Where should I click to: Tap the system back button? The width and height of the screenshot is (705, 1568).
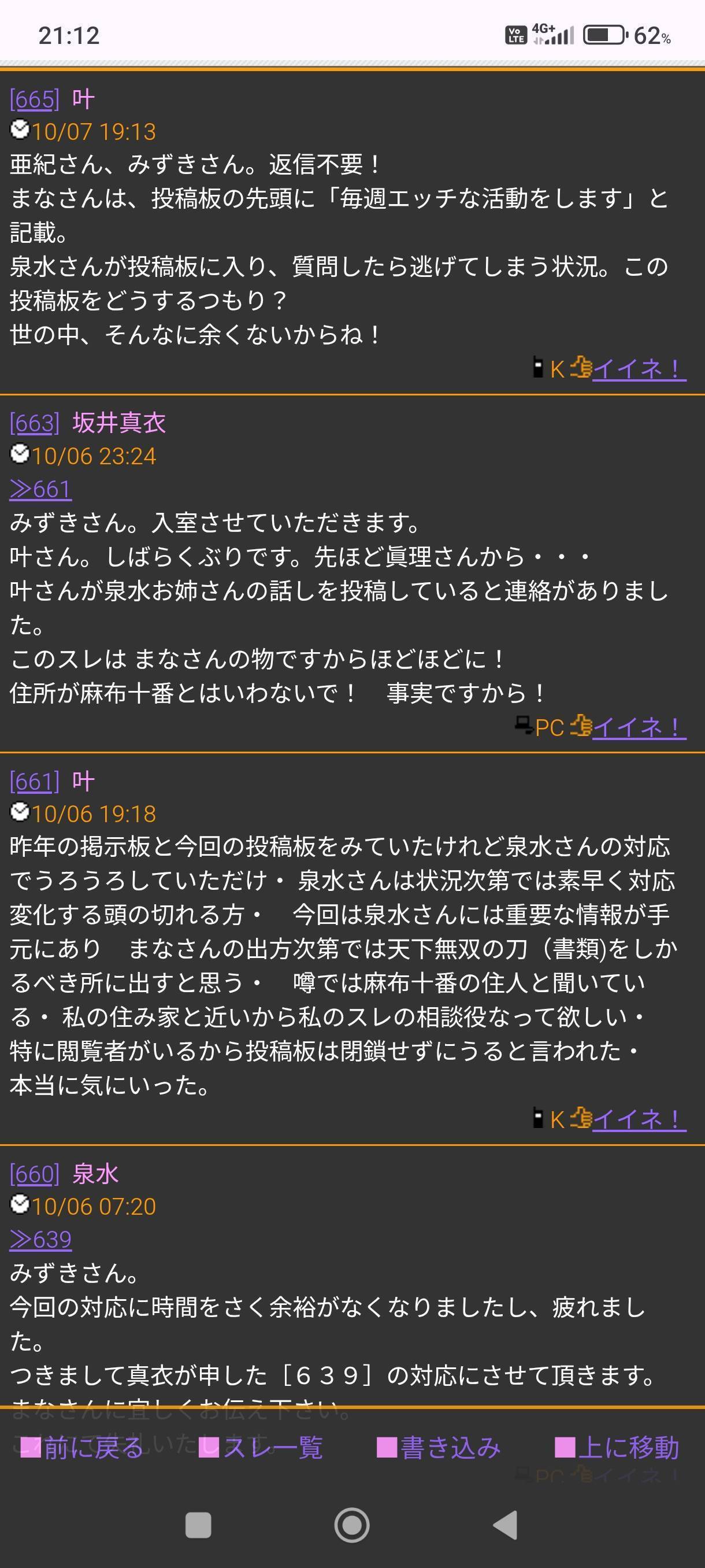point(506,1525)
